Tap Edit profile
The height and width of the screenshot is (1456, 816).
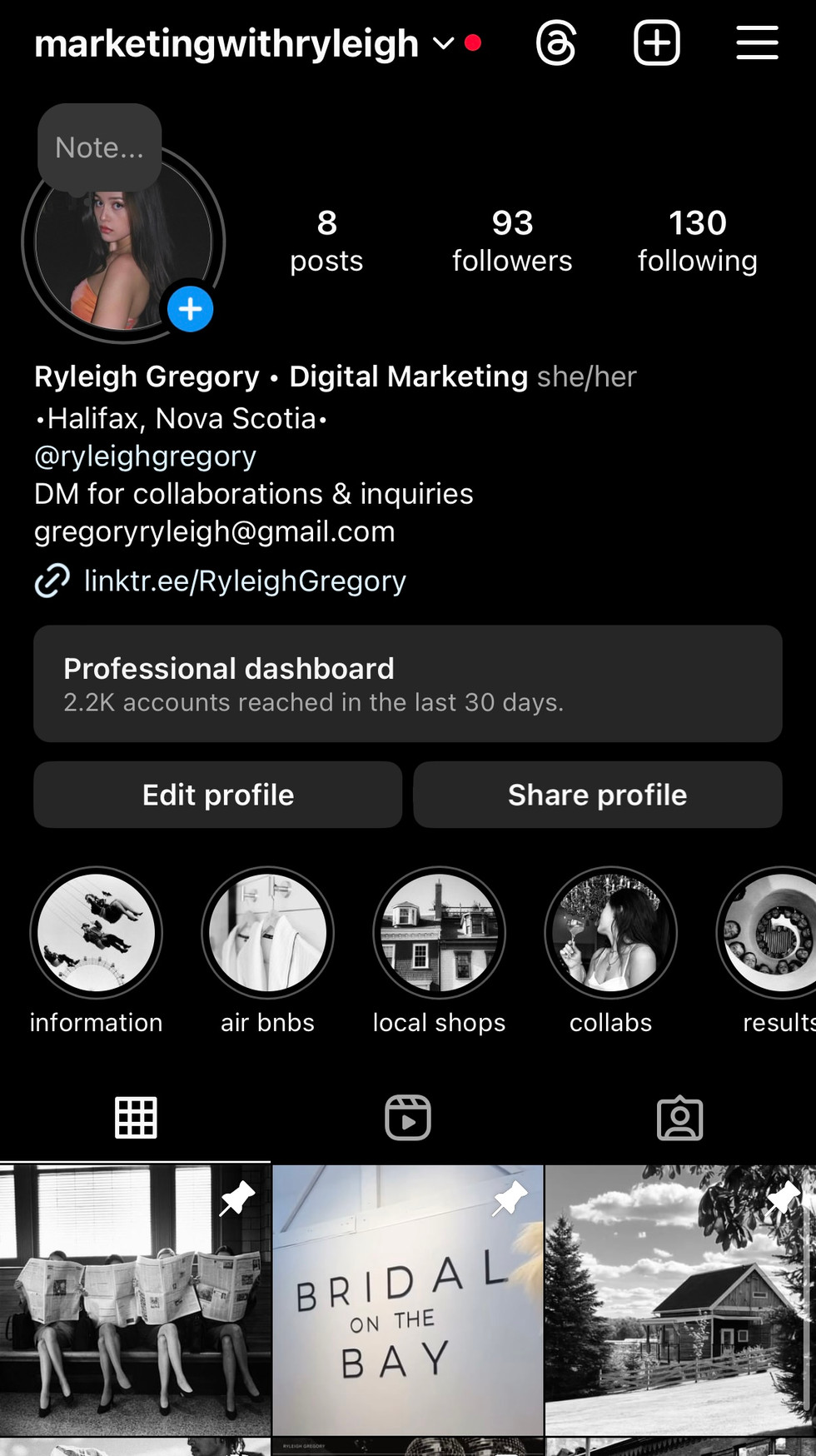(x=218, y=795)
